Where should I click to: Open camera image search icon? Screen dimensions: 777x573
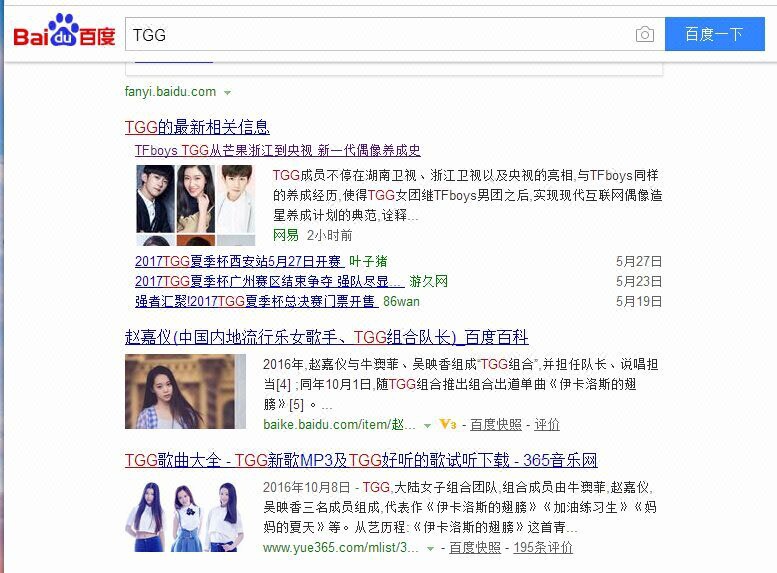(x=645, y=35)
